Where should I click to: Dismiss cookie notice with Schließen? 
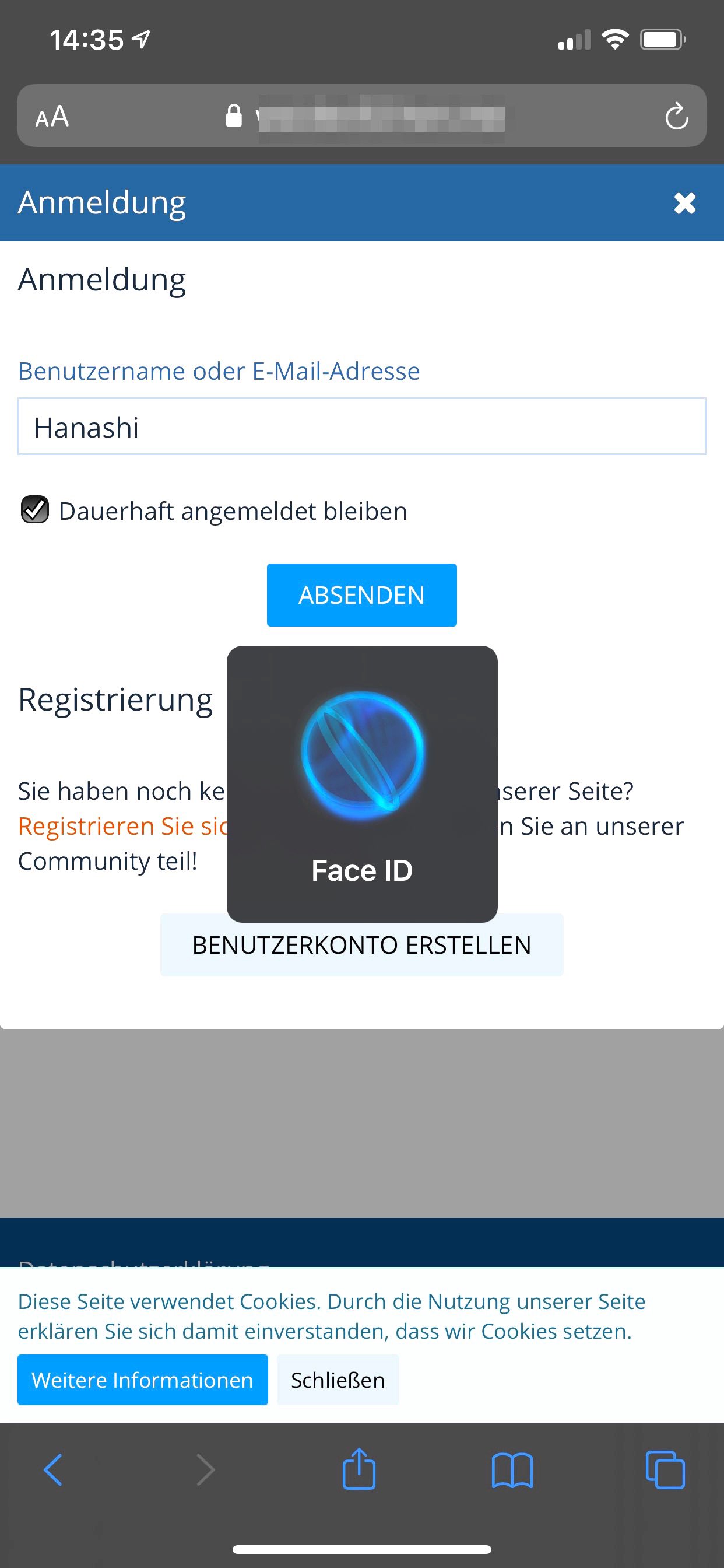point(338,1380)
